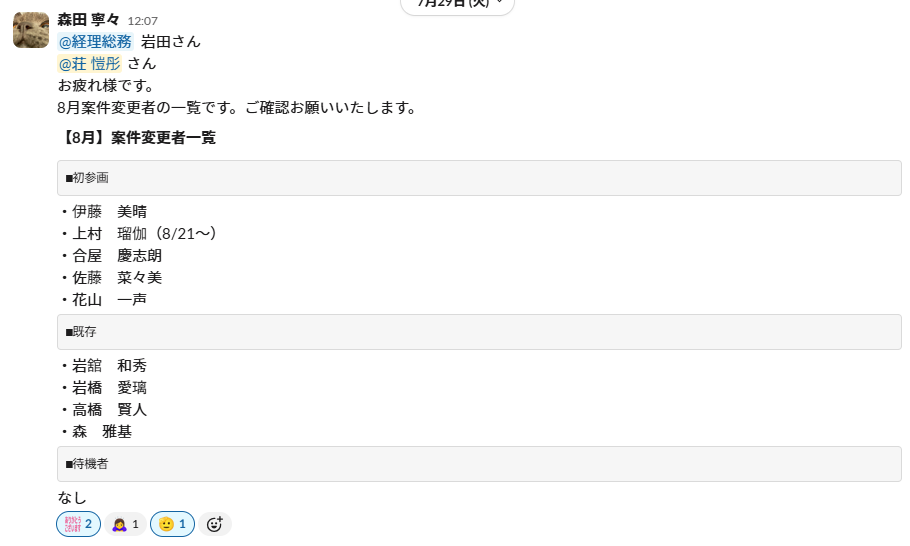Viewport: 910px width, 546px height.
Task: Open 森田 寧々's profile picture
Action: click(31, 30)
